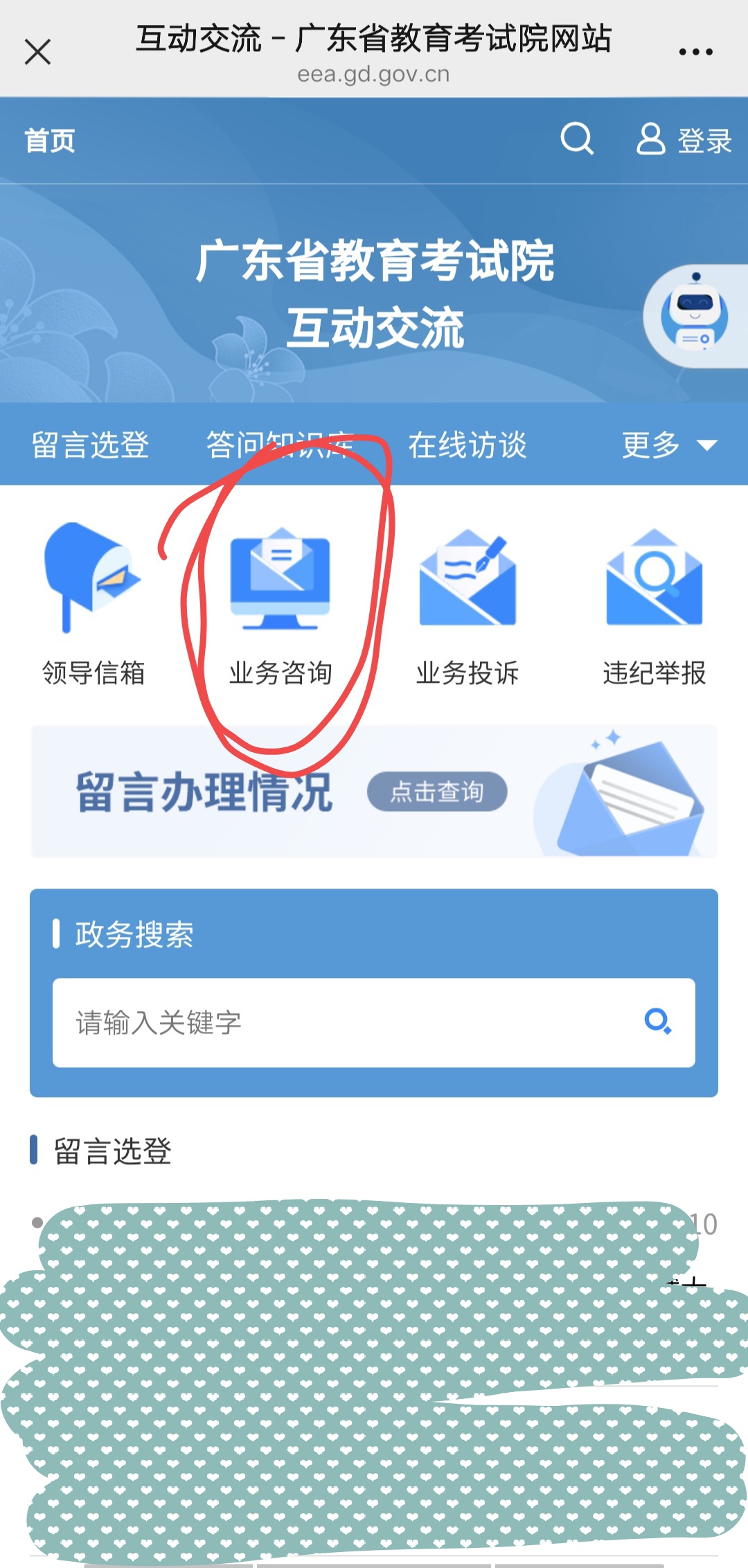Switch to 答问知识库 tab
This screenshot has width=748, height=1568.
coord(280,445)
